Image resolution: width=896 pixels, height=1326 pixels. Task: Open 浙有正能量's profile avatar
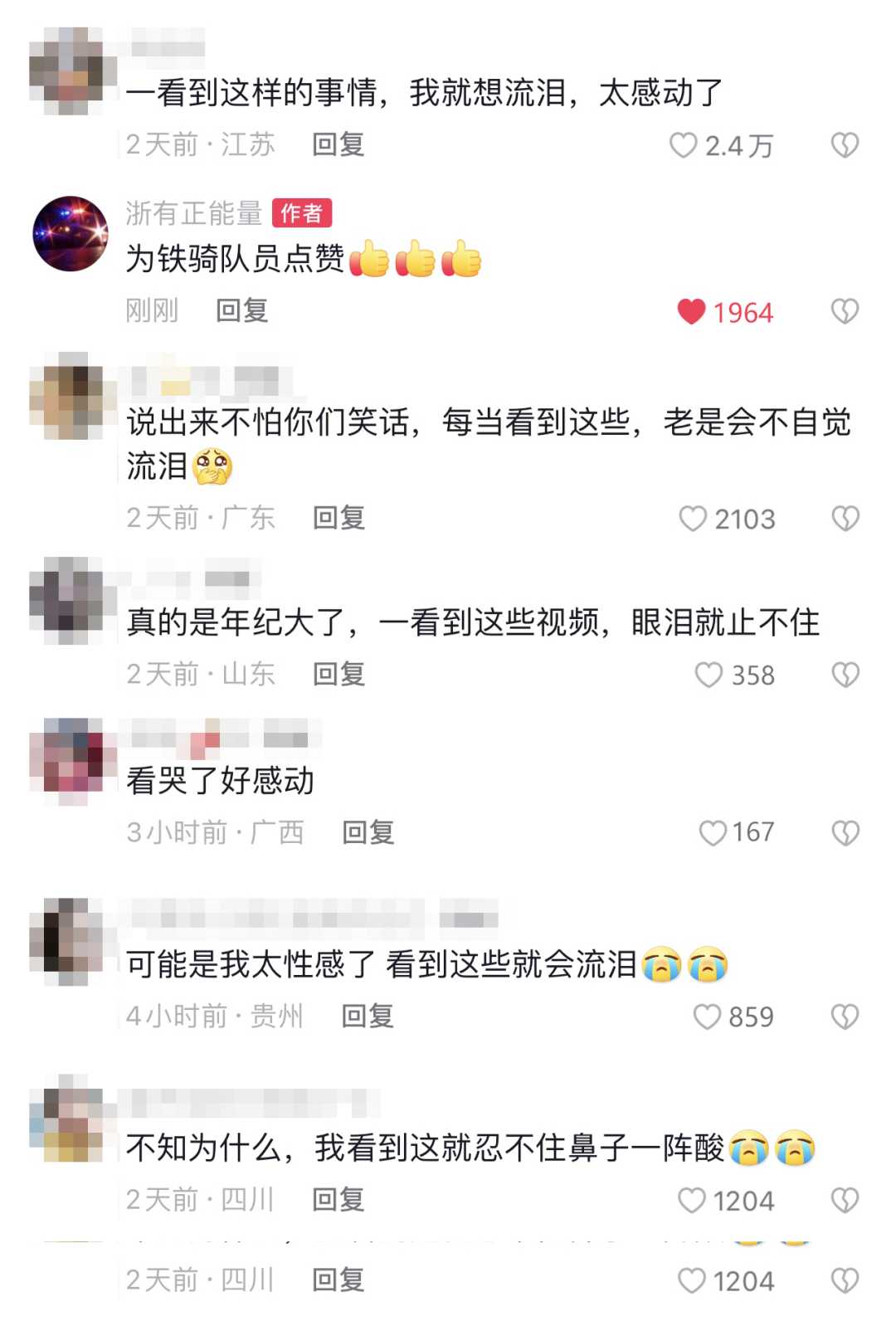pyautogui.click(x=71, y=234)
